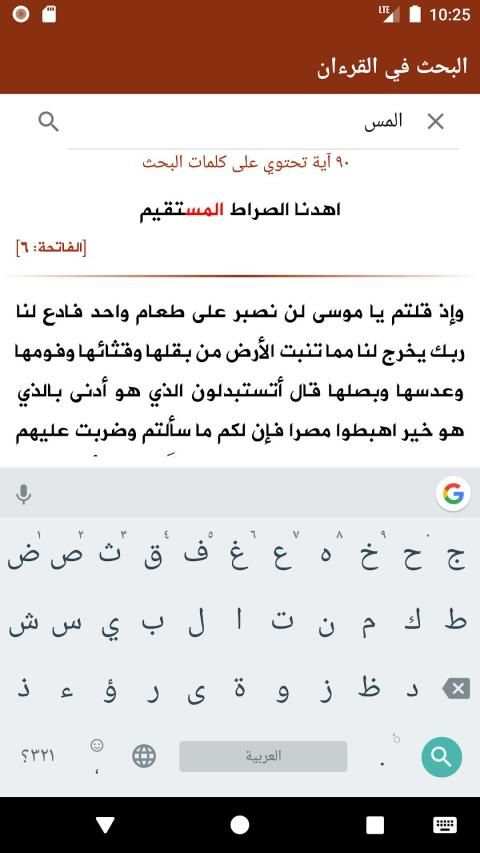This screenshot has height=853, width=480.
Task: Go back using the navigation bar's triangle button
Action: [105, 825]
